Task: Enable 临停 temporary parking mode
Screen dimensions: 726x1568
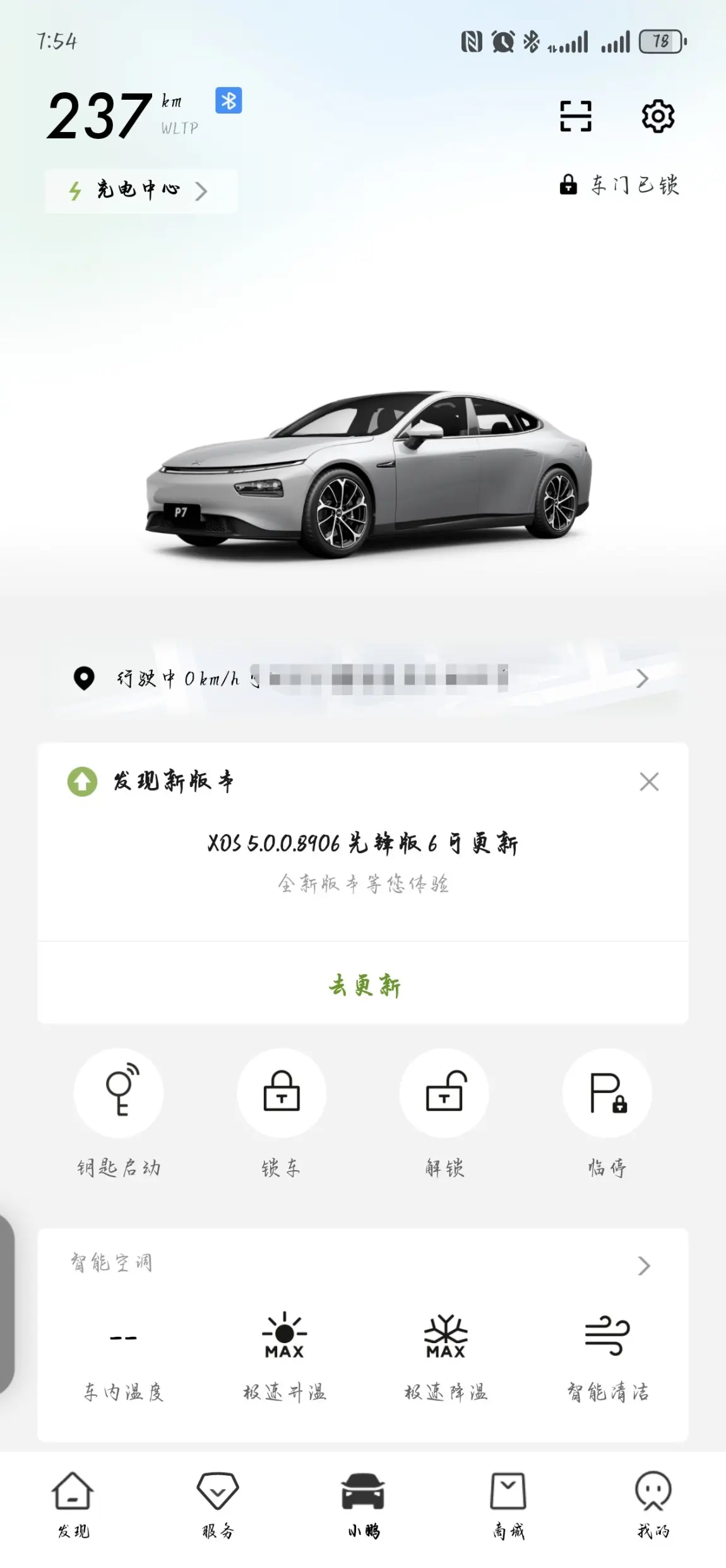Action: [x=607, y=1094]
